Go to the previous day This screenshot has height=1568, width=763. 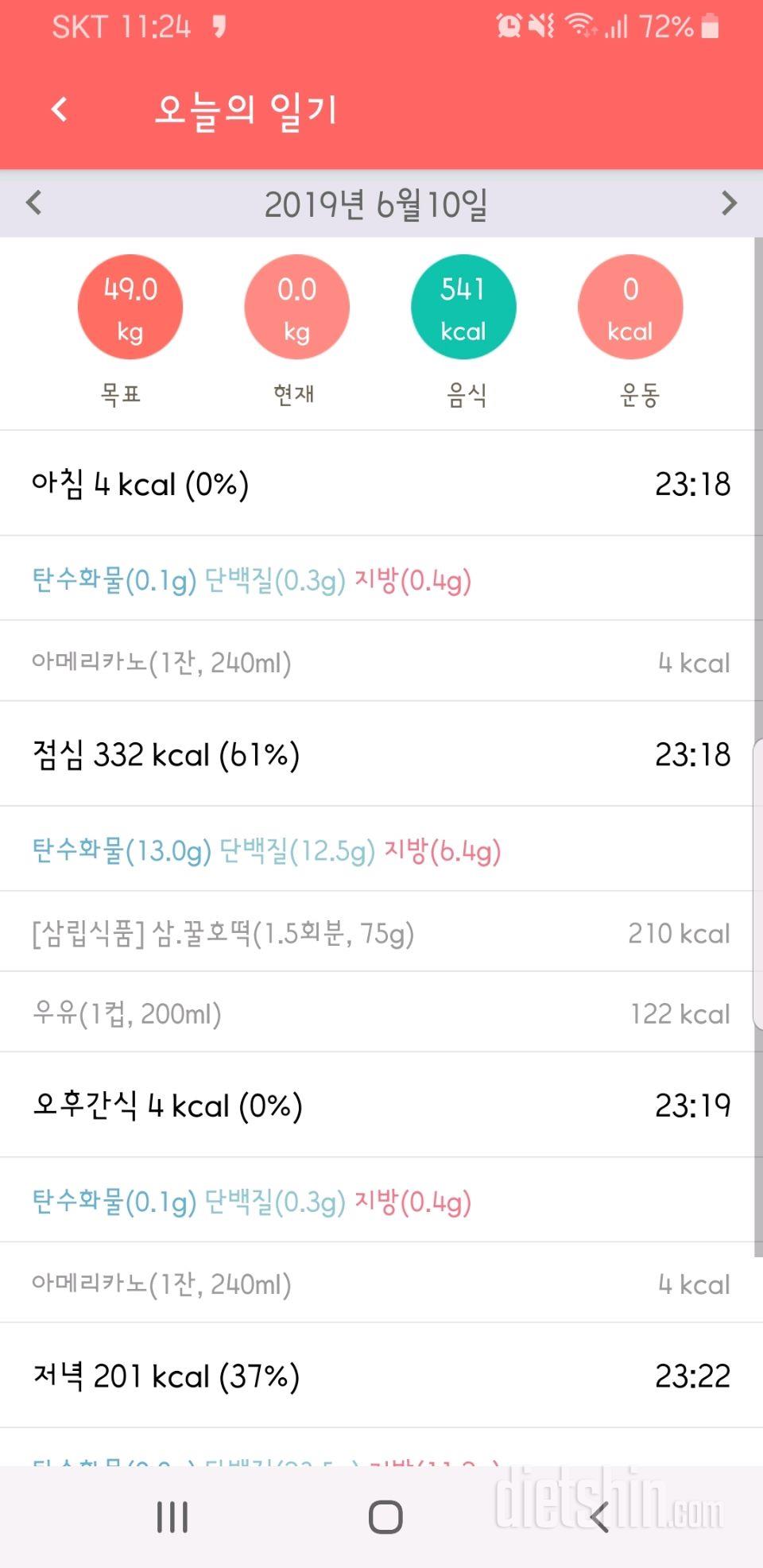(33, 203)
